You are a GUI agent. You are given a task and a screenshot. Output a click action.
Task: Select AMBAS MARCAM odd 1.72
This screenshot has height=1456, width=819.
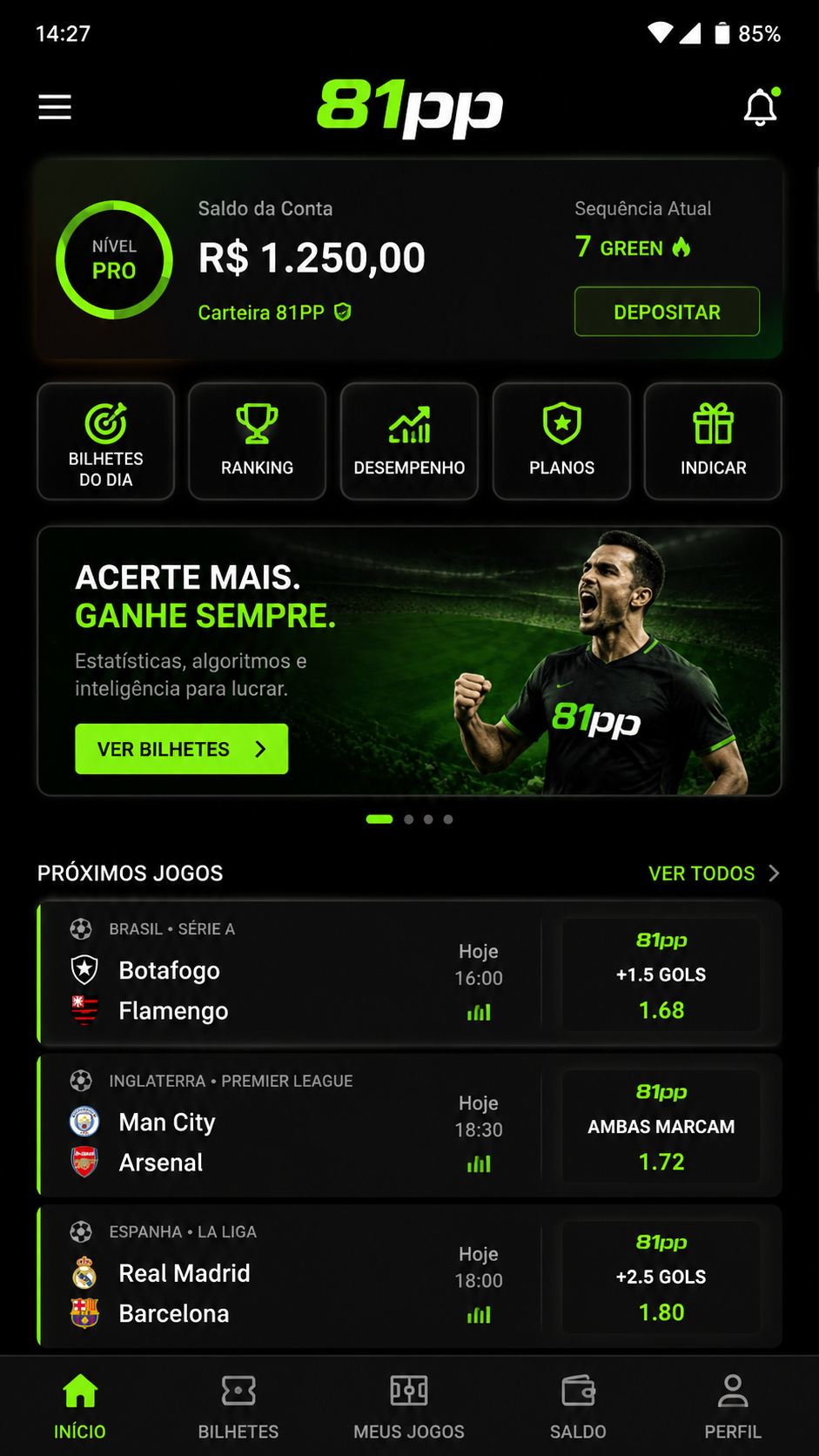tap(661, 1126)
